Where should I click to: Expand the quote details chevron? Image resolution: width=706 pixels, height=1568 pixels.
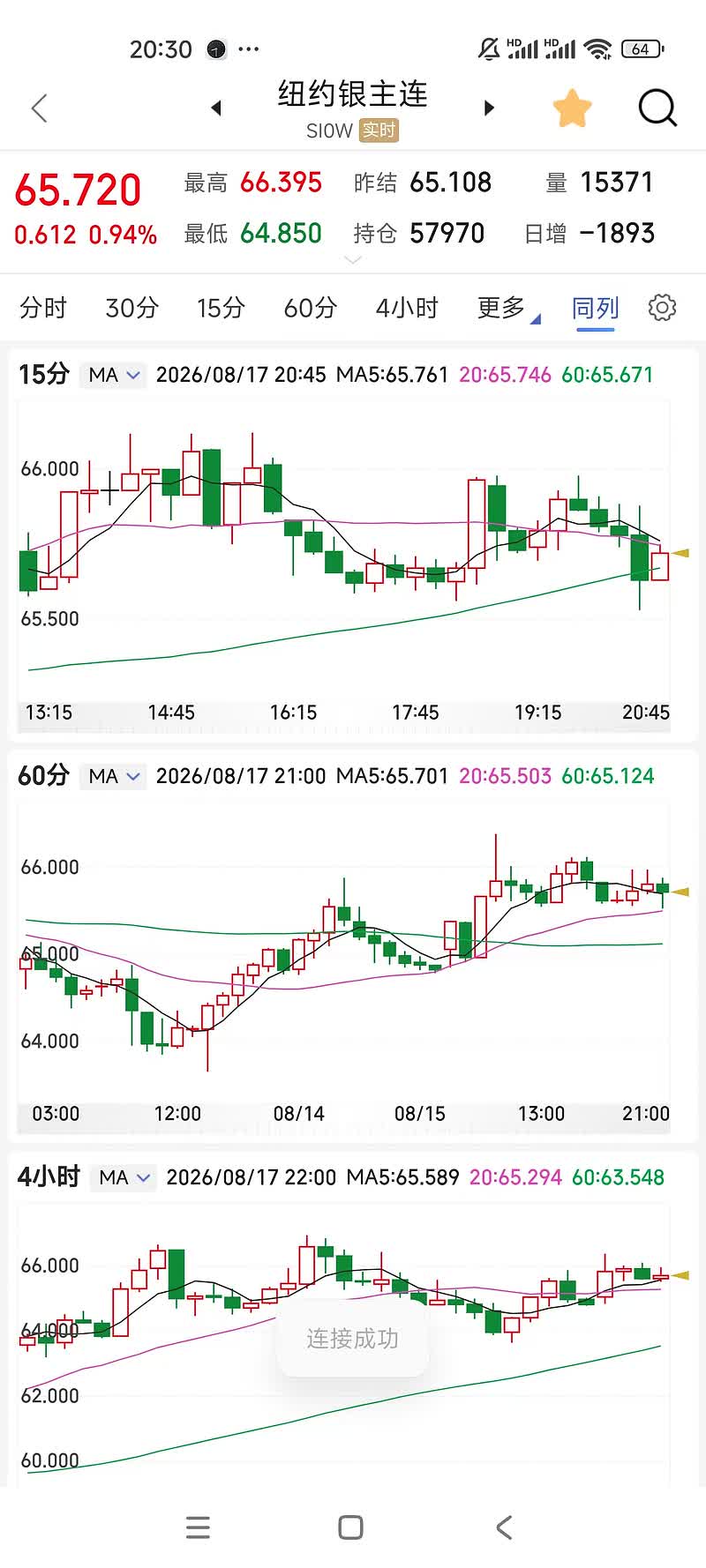(x=352, y=260)
